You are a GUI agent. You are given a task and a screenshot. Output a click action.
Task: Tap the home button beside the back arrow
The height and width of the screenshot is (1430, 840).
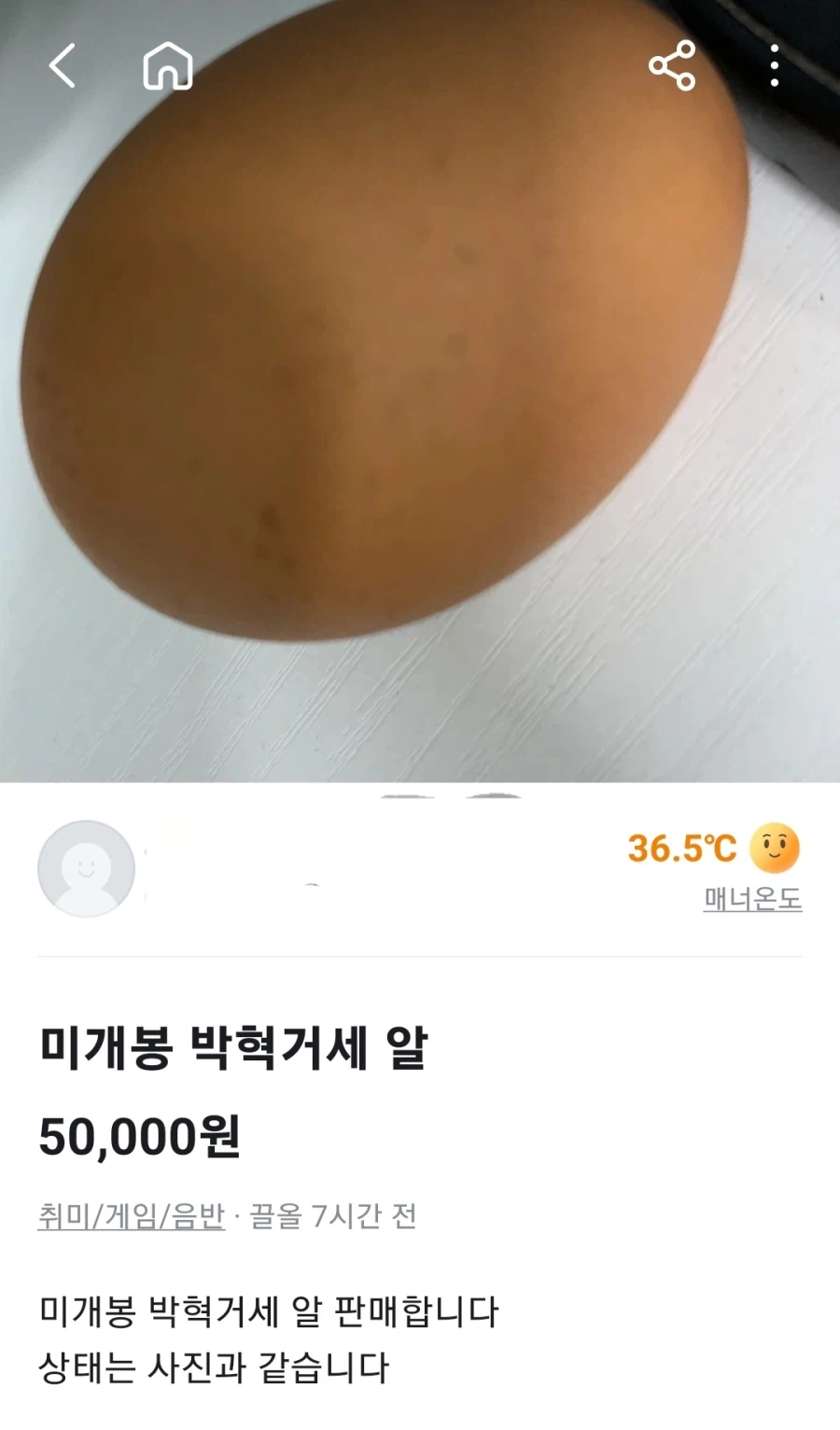[164, 65]
